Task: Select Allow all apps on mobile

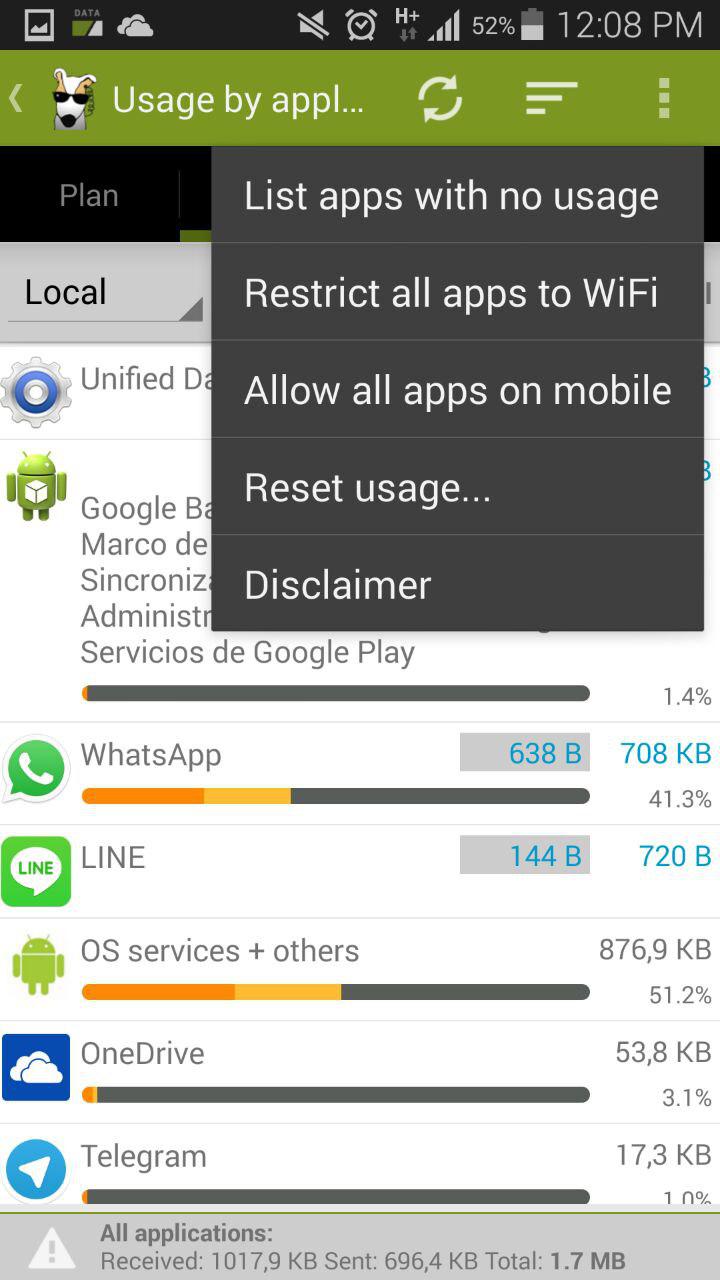Action: (457, 390)
